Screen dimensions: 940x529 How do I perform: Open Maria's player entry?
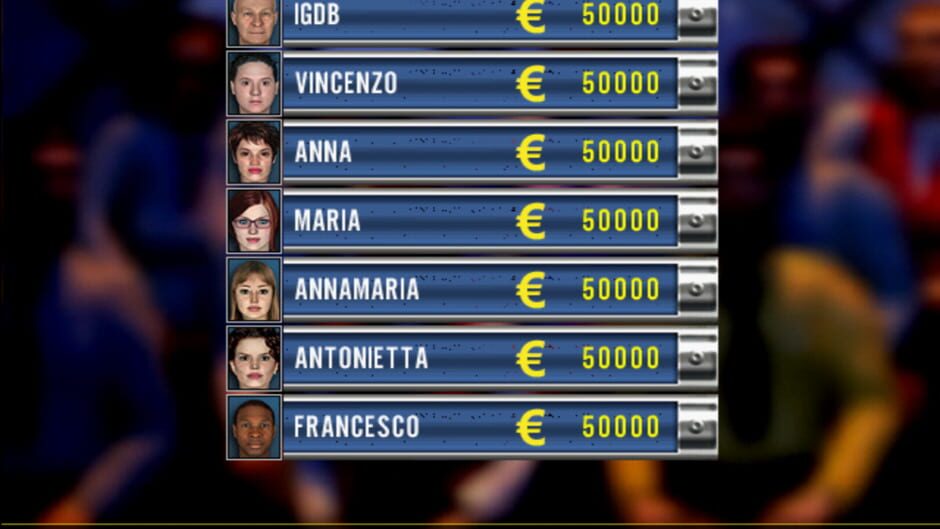tap(480, 221)
